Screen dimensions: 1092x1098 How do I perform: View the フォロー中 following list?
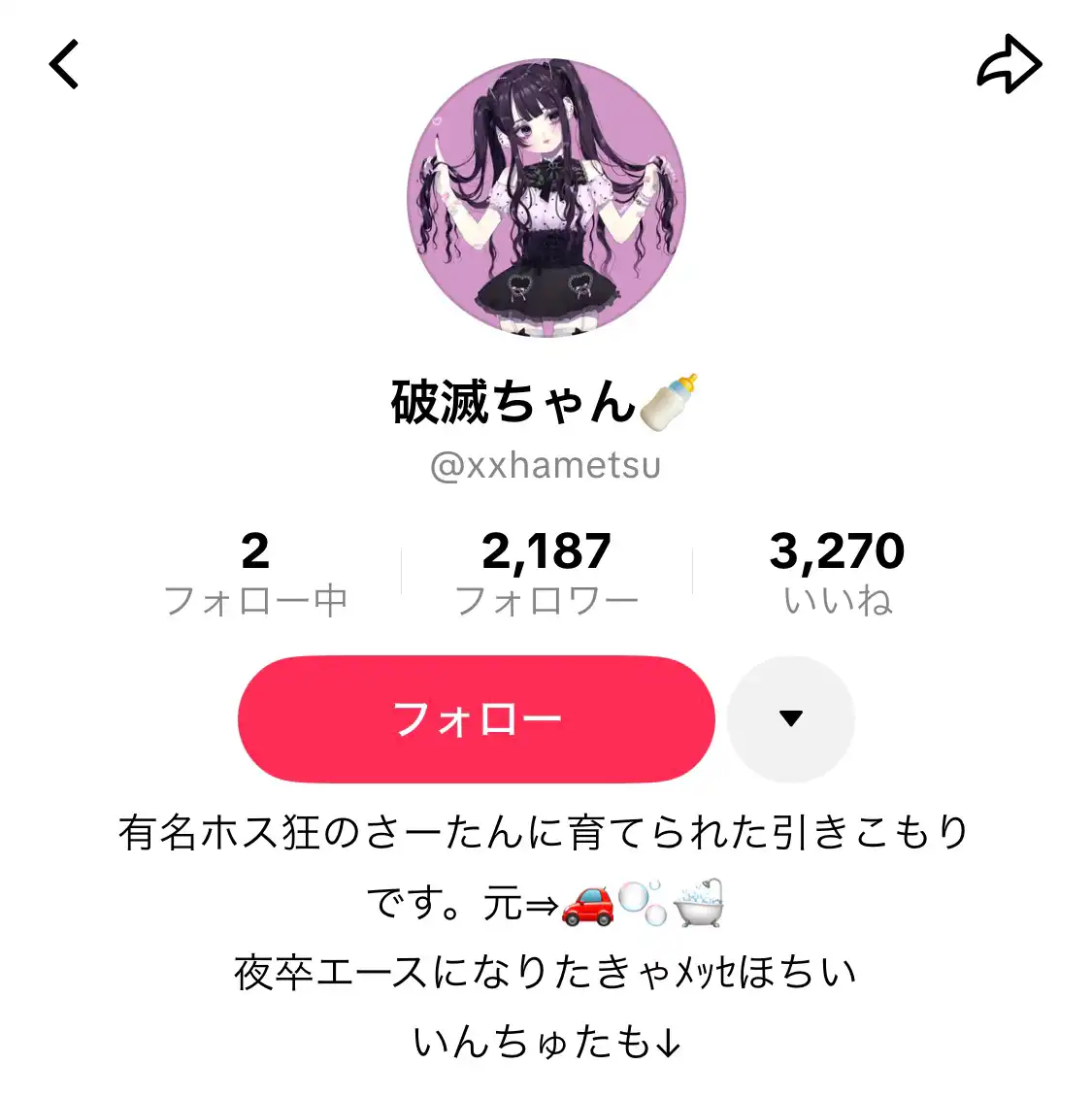[255, 573]
